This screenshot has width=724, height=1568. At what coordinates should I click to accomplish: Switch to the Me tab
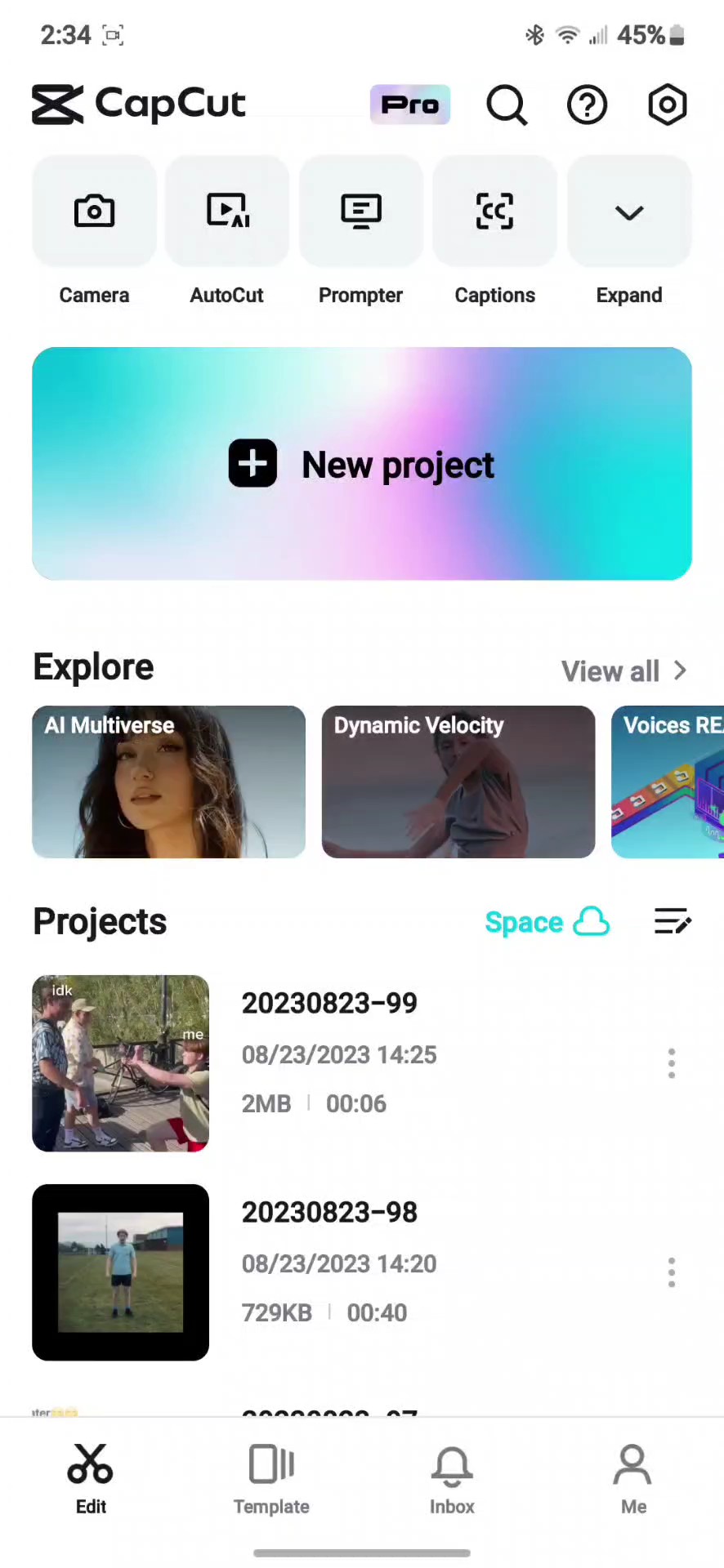(x=633, y=1479)
